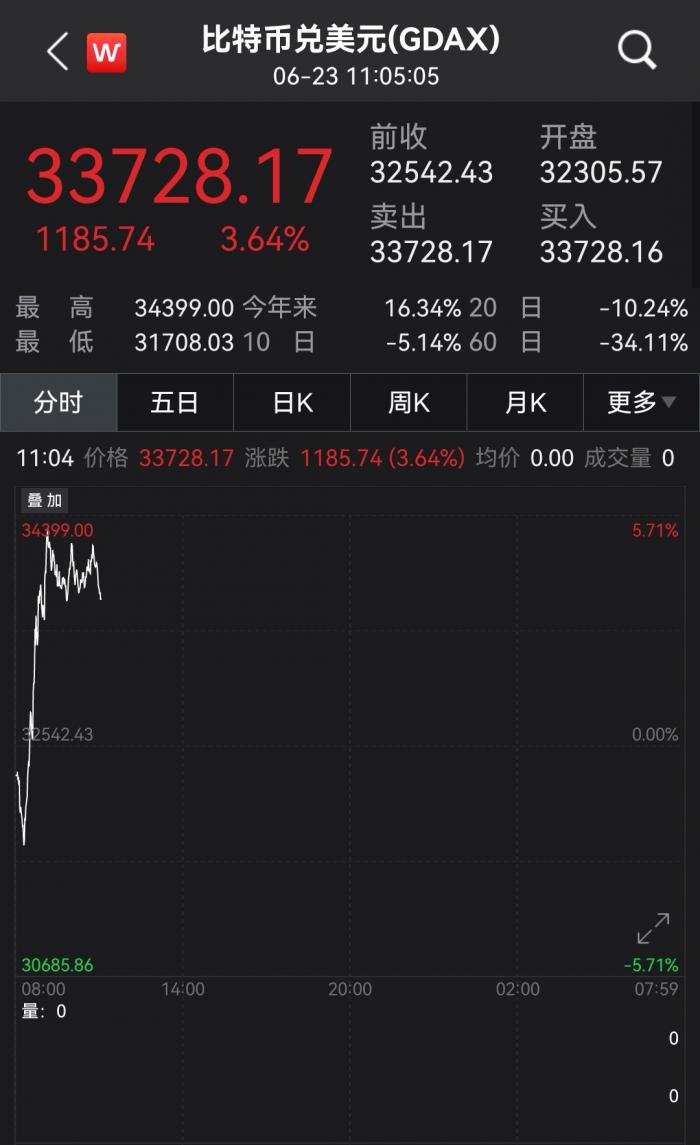
Task: View the 月K chart tab
Action: tap(526, 402)
